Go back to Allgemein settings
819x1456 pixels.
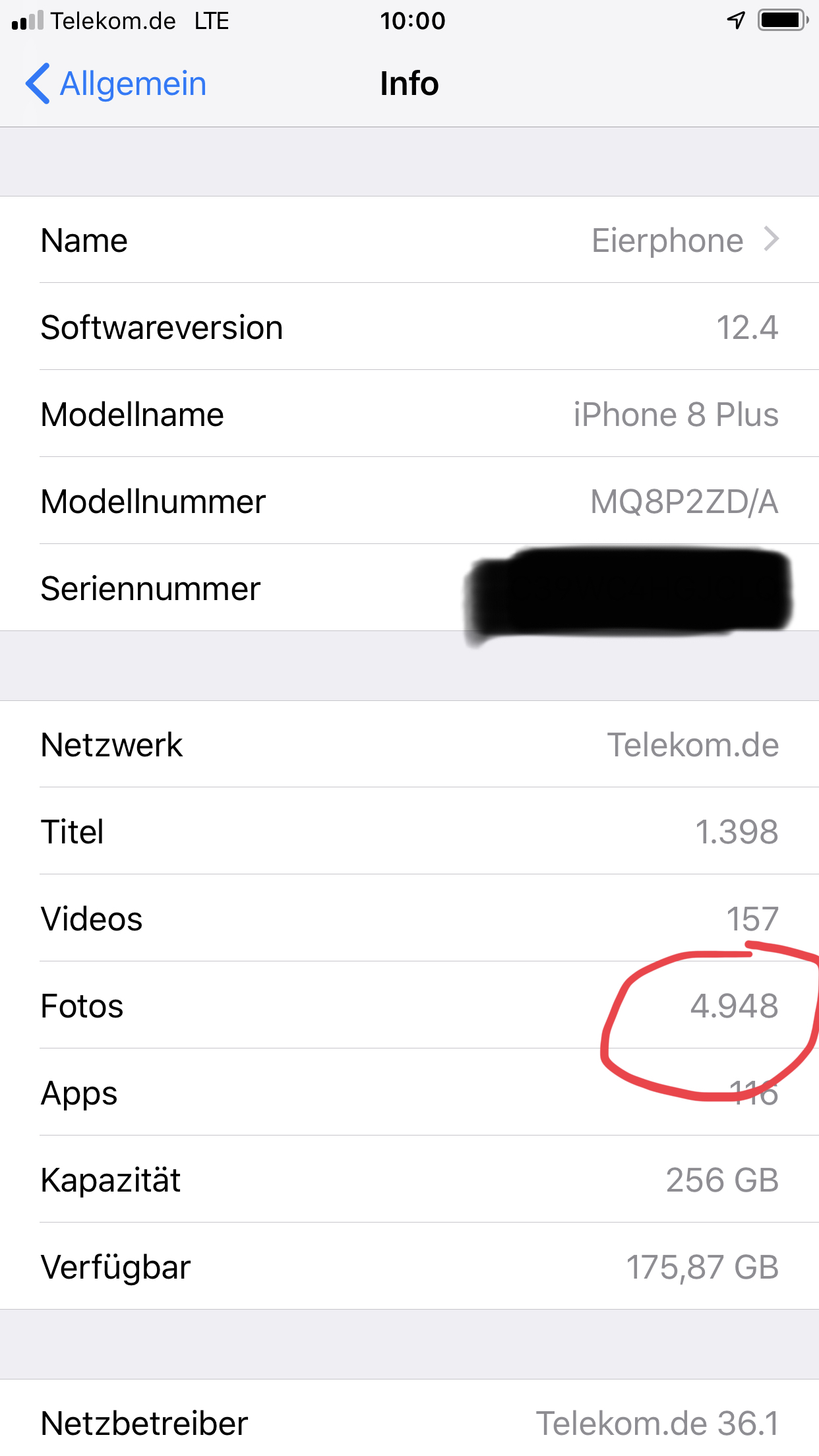116,84
